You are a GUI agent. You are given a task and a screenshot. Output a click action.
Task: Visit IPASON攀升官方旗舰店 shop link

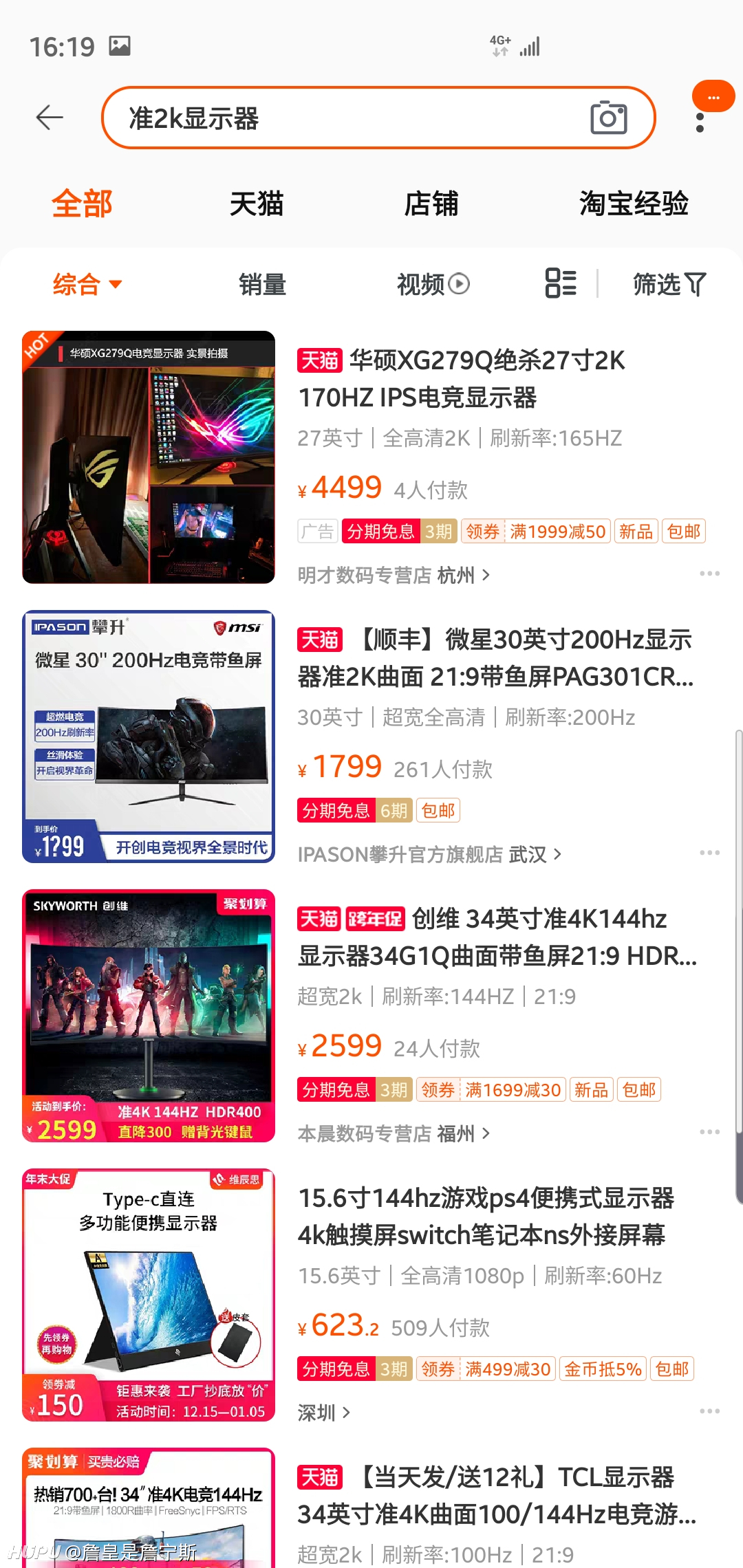point(429,854)
